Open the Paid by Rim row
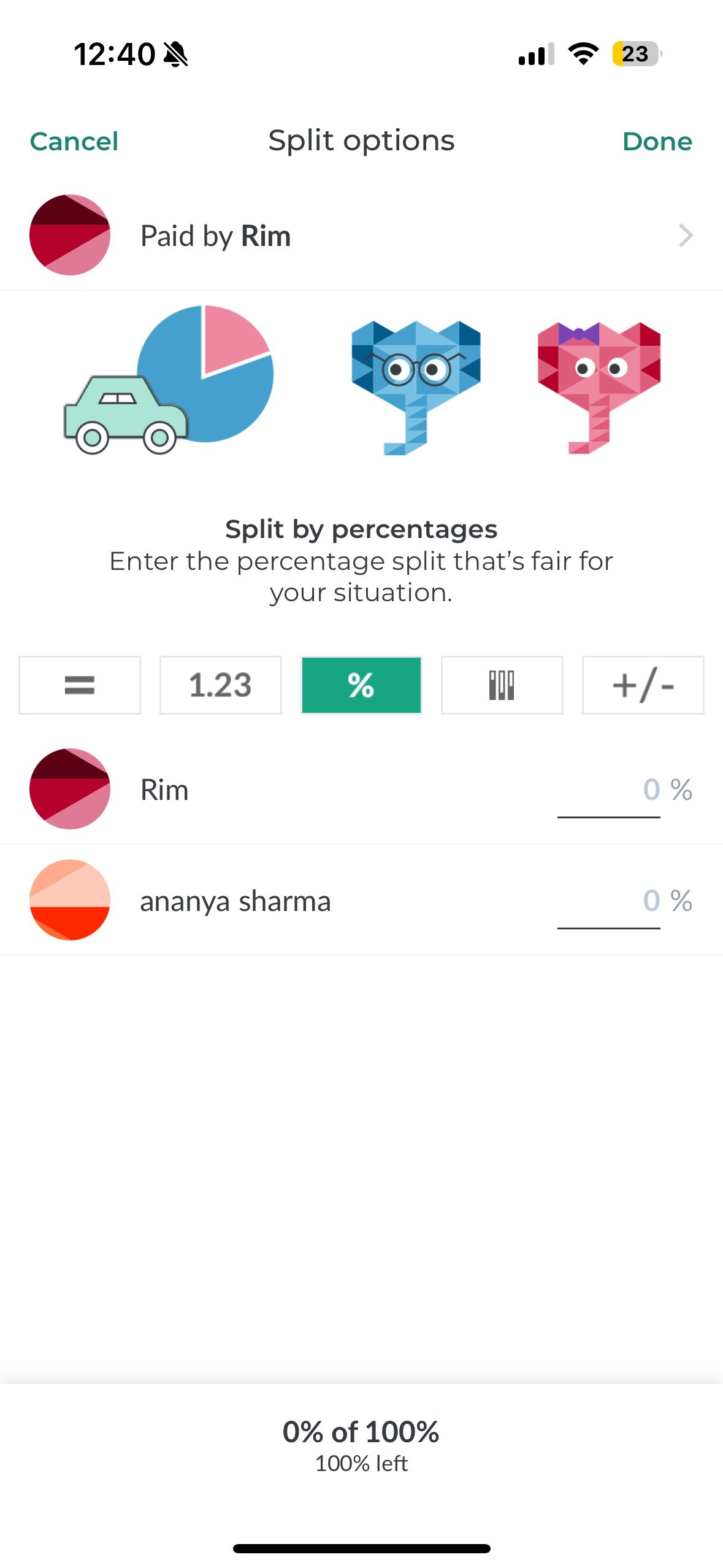 click(x=361, y=236)
